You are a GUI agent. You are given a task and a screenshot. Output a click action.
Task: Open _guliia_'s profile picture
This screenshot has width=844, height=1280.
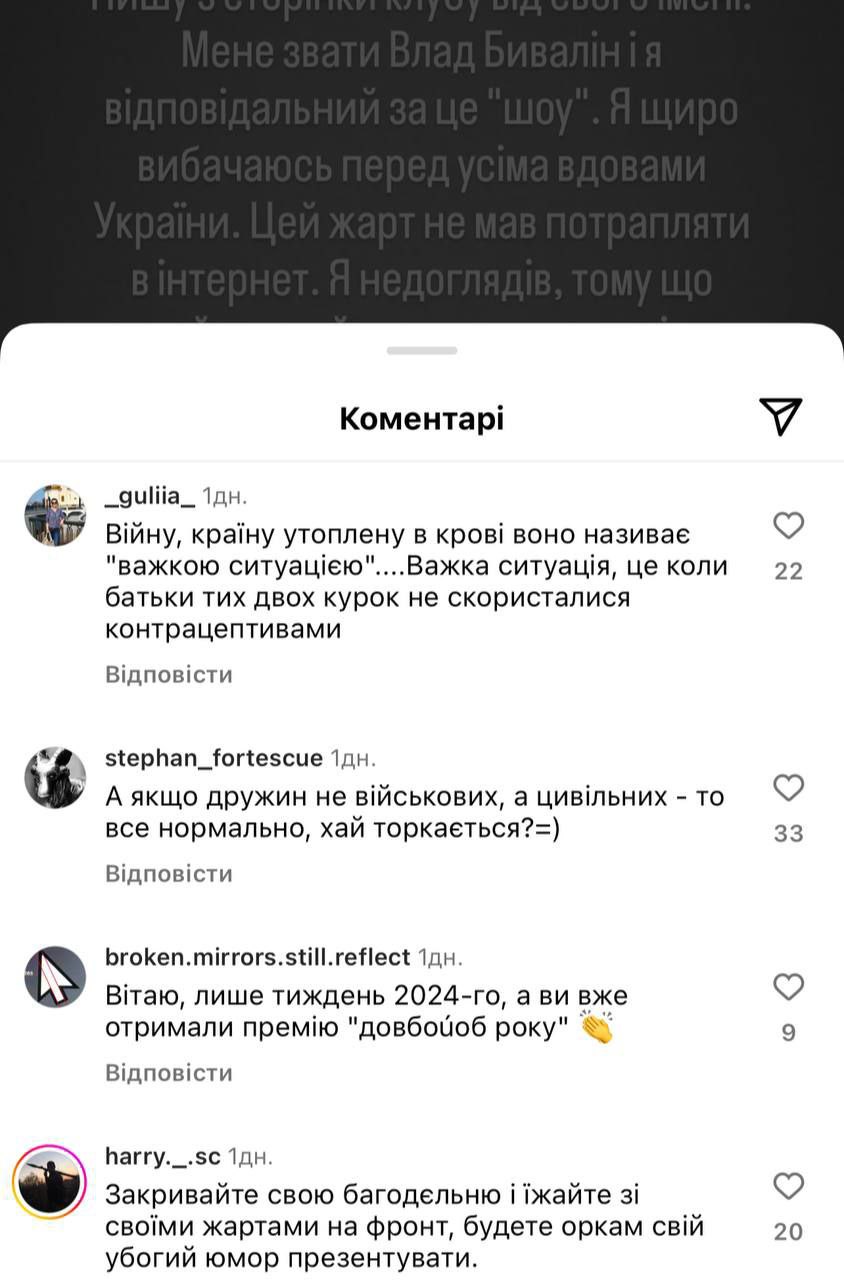click(55, 516)
